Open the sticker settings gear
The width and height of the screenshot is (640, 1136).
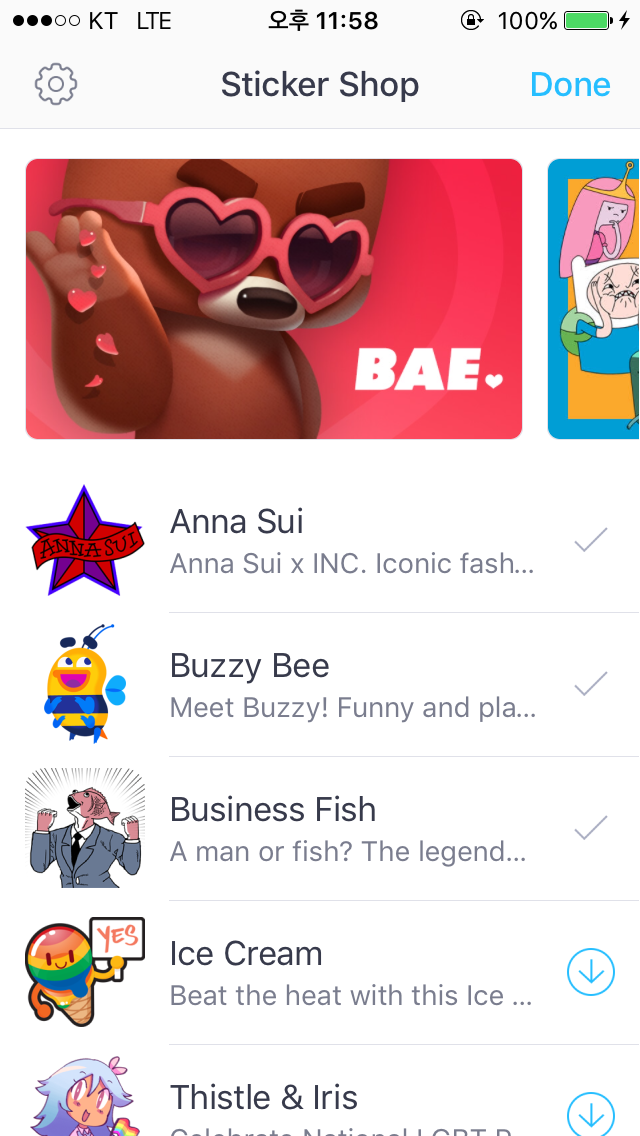coord(56,85)
